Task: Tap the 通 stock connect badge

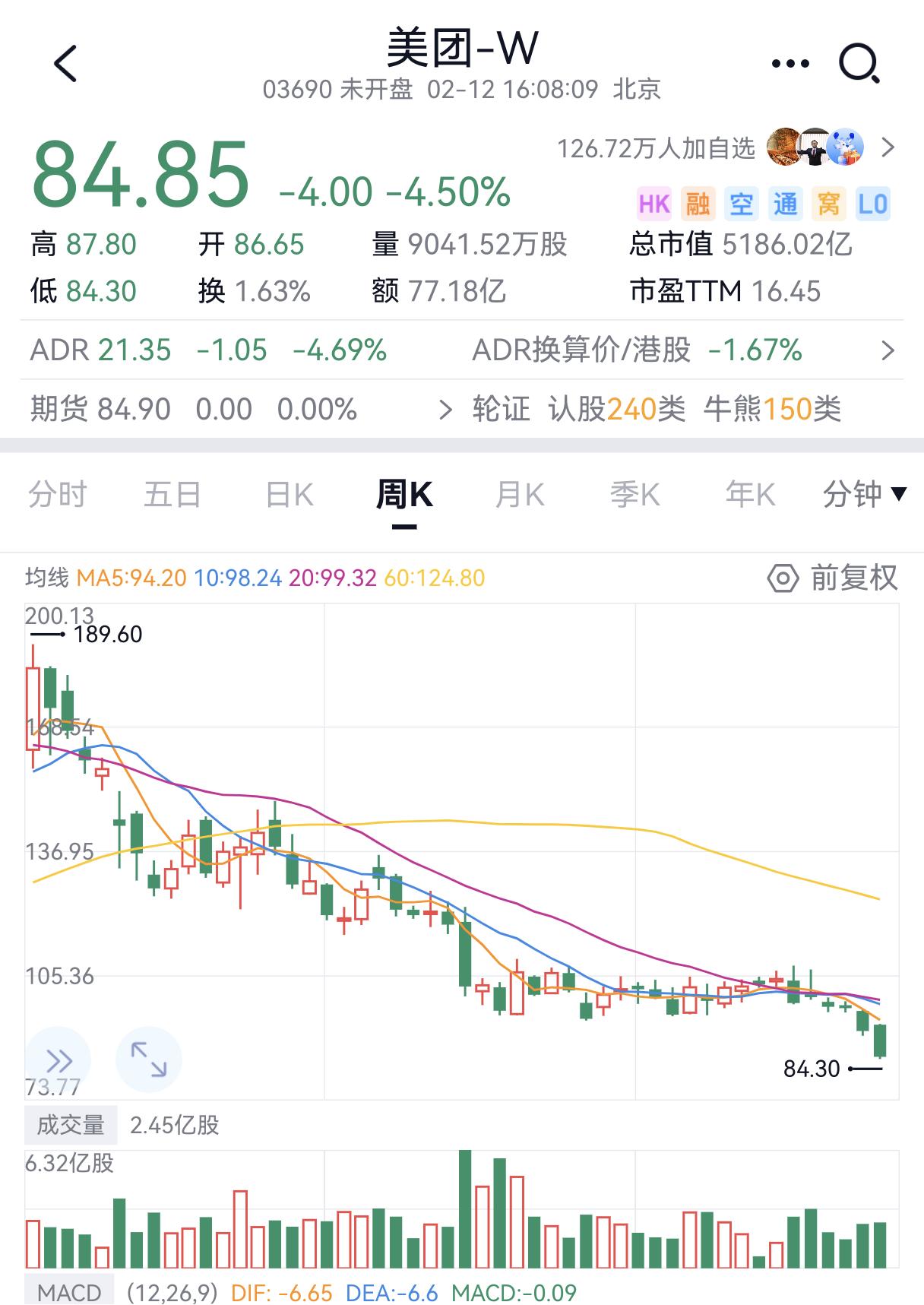Action: (x=783, y=204)
